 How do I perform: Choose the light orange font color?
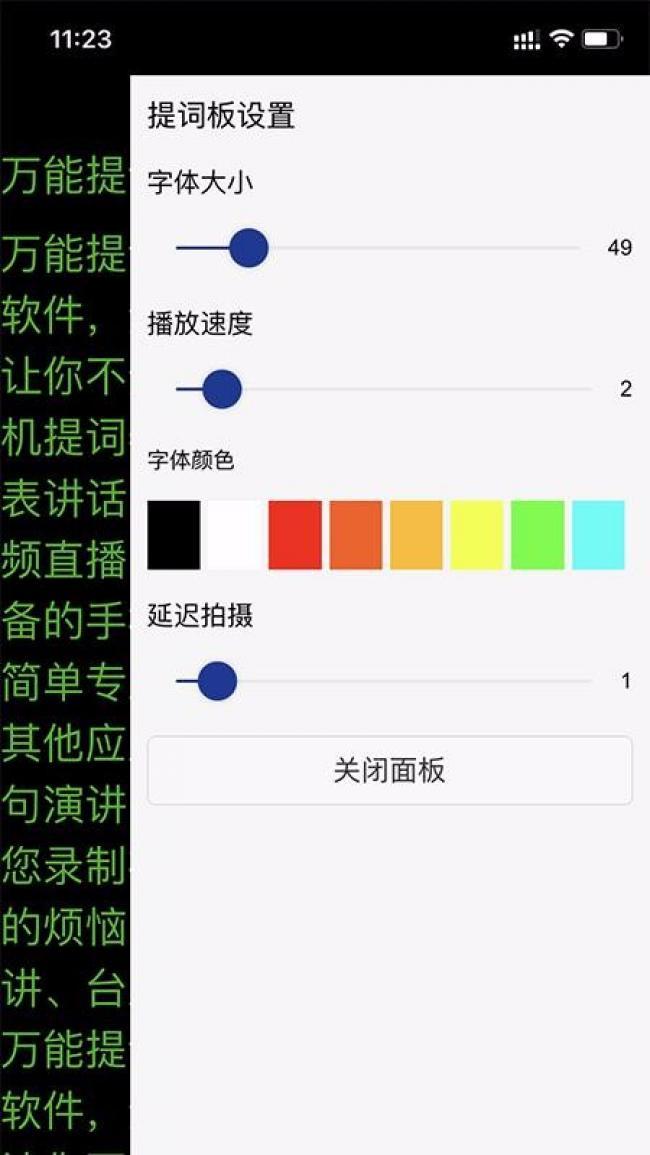pyautogui.click(x=416, y=535)
